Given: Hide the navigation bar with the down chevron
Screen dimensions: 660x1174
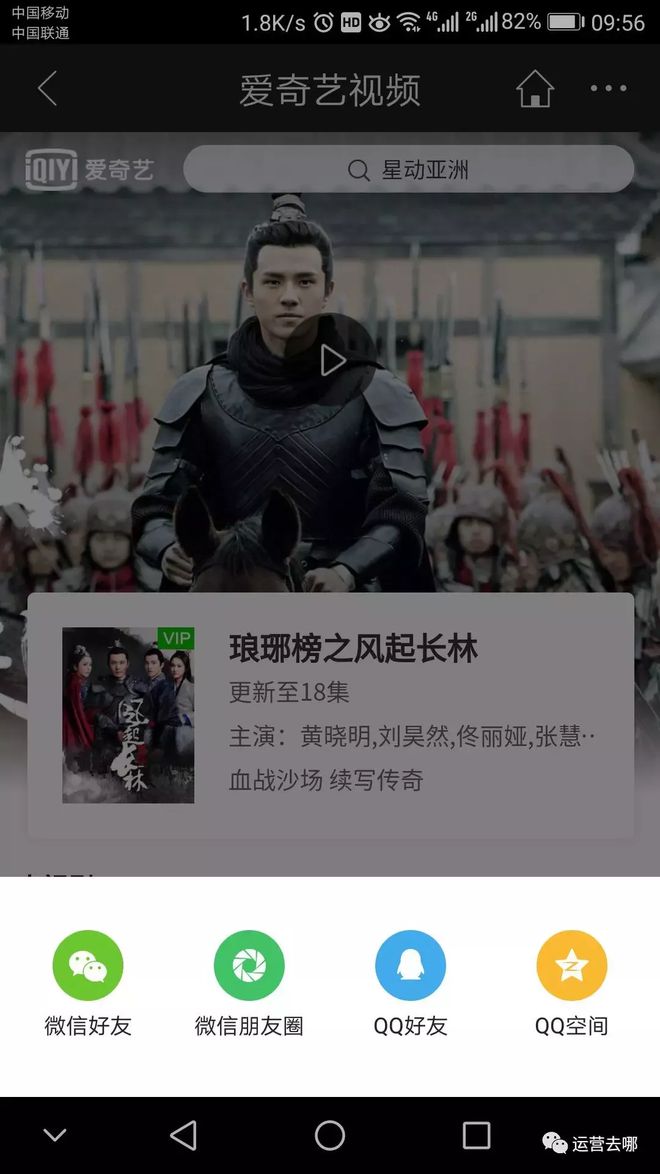Looking at the screenshot, I should tap(55, 1135).
